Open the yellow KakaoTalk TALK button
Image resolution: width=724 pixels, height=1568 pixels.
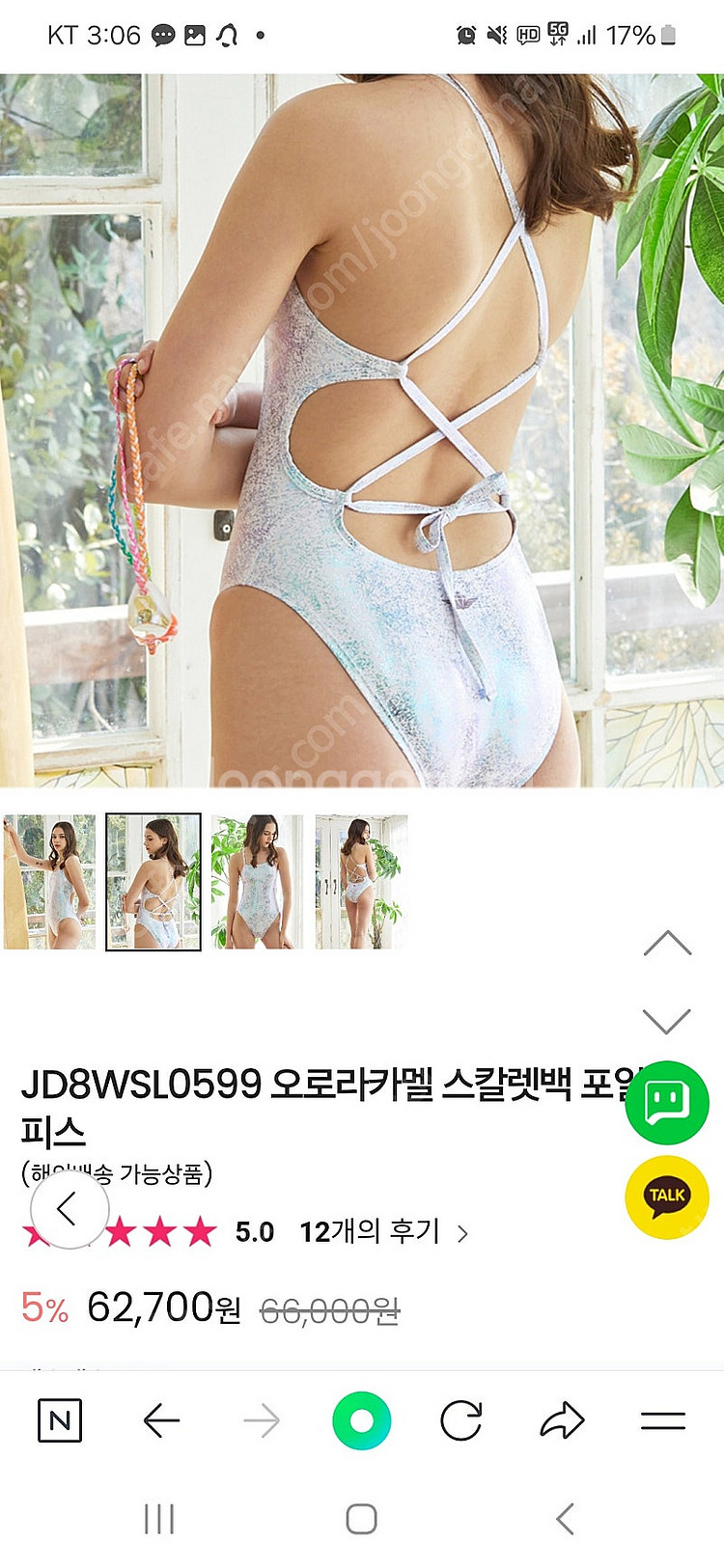pyautogui.click(x=667, y=1197)
